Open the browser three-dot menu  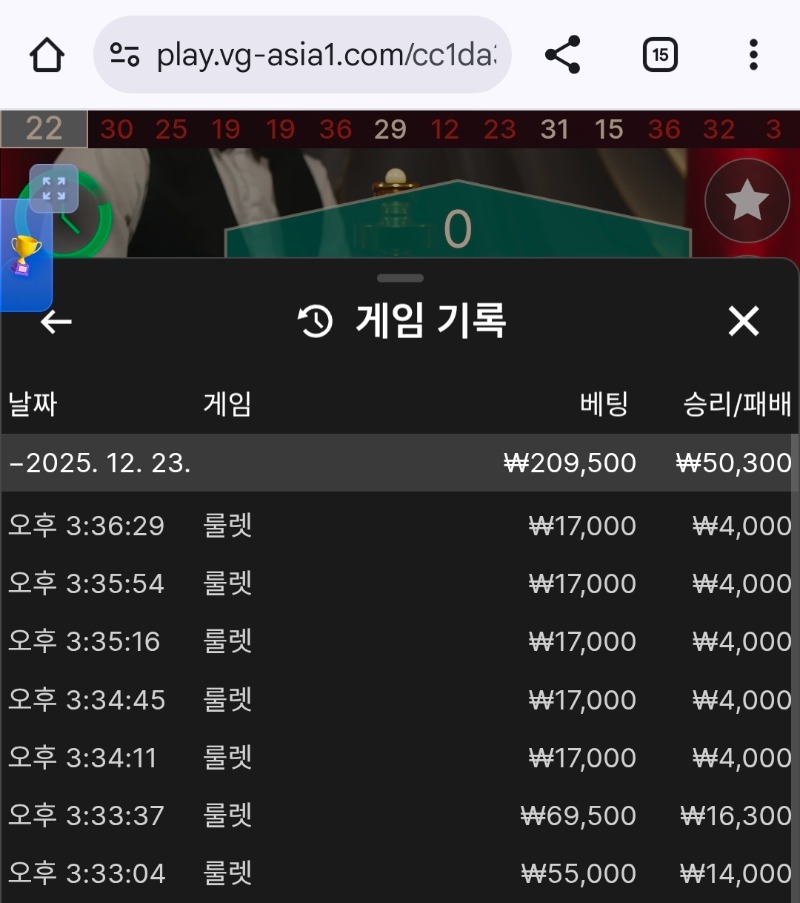click(752, 55)
